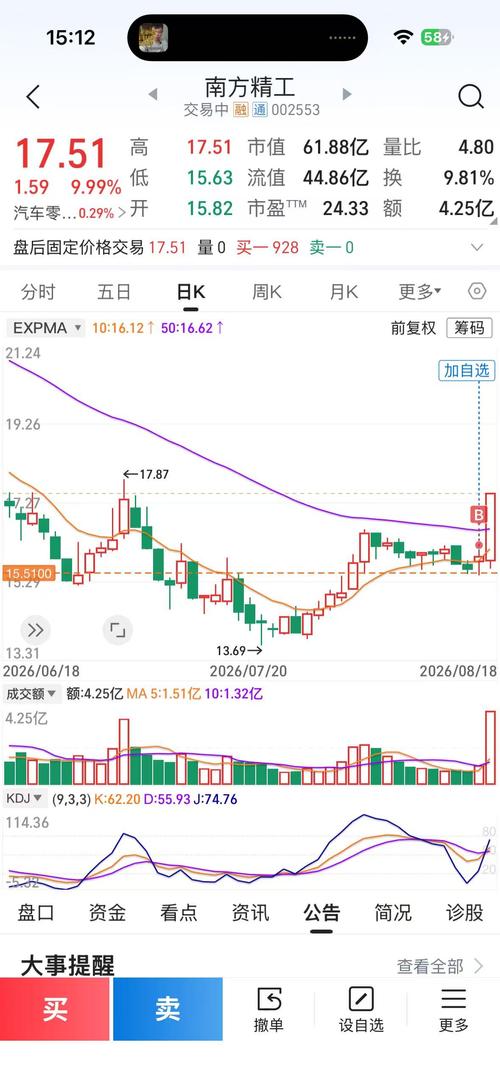
Task: Switch to the 分时 chart tab
Action: 38,292
